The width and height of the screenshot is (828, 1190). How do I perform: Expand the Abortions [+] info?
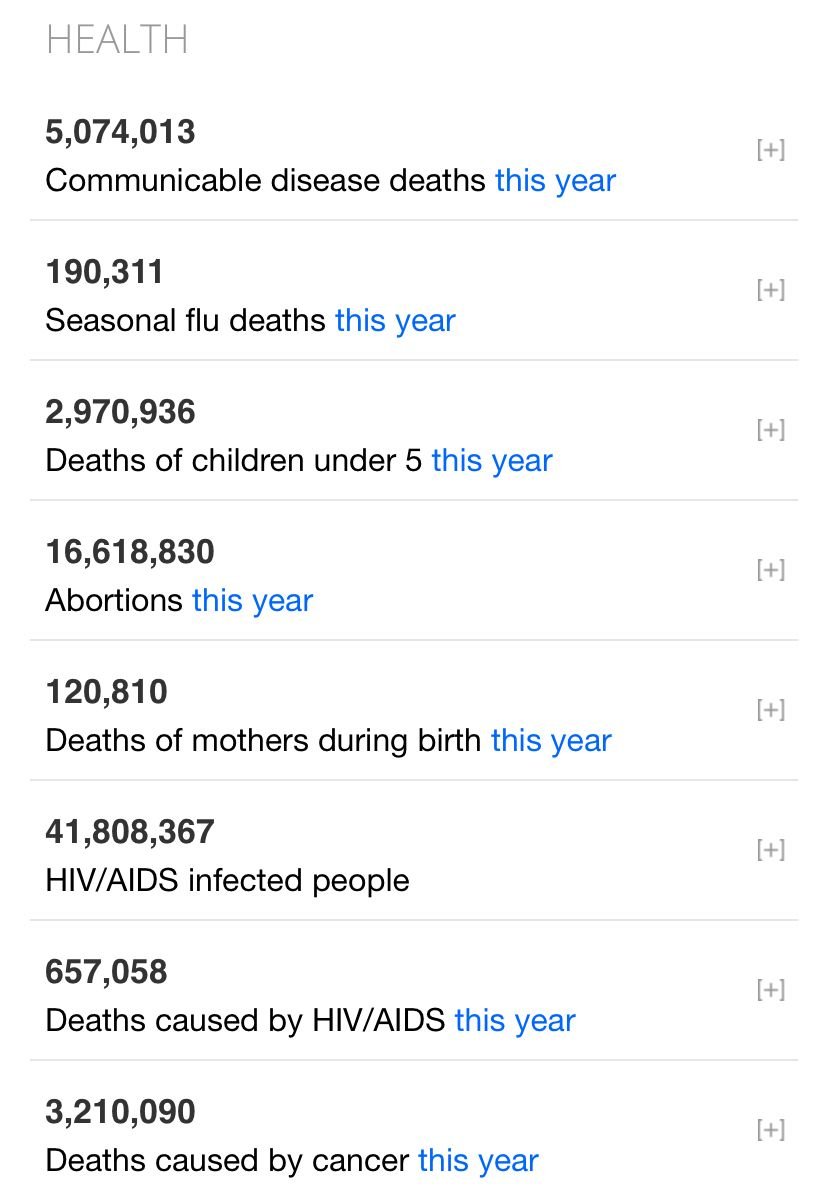tap(770, 570)
